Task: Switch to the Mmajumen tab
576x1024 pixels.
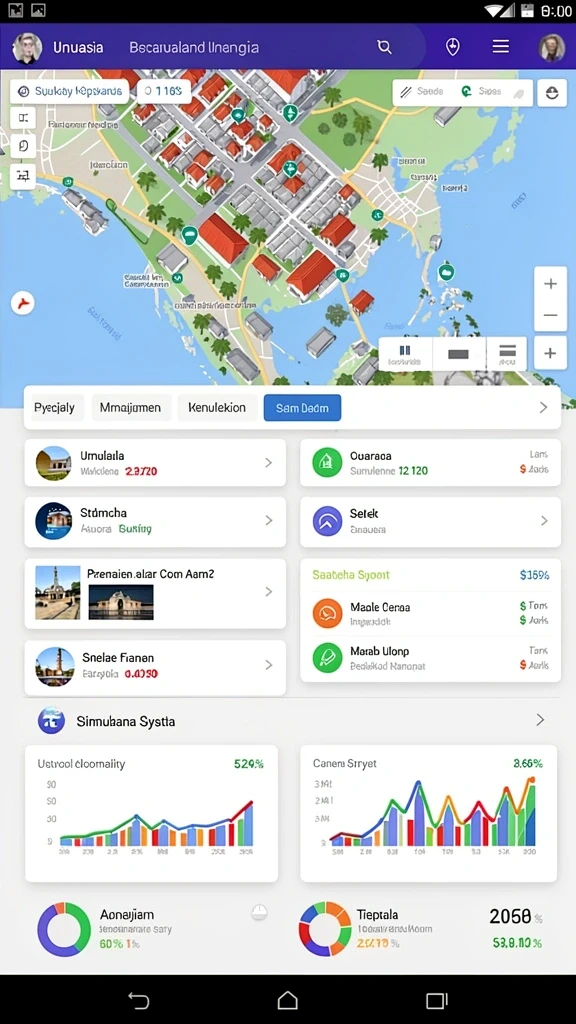Action: (x=131, y=408)
